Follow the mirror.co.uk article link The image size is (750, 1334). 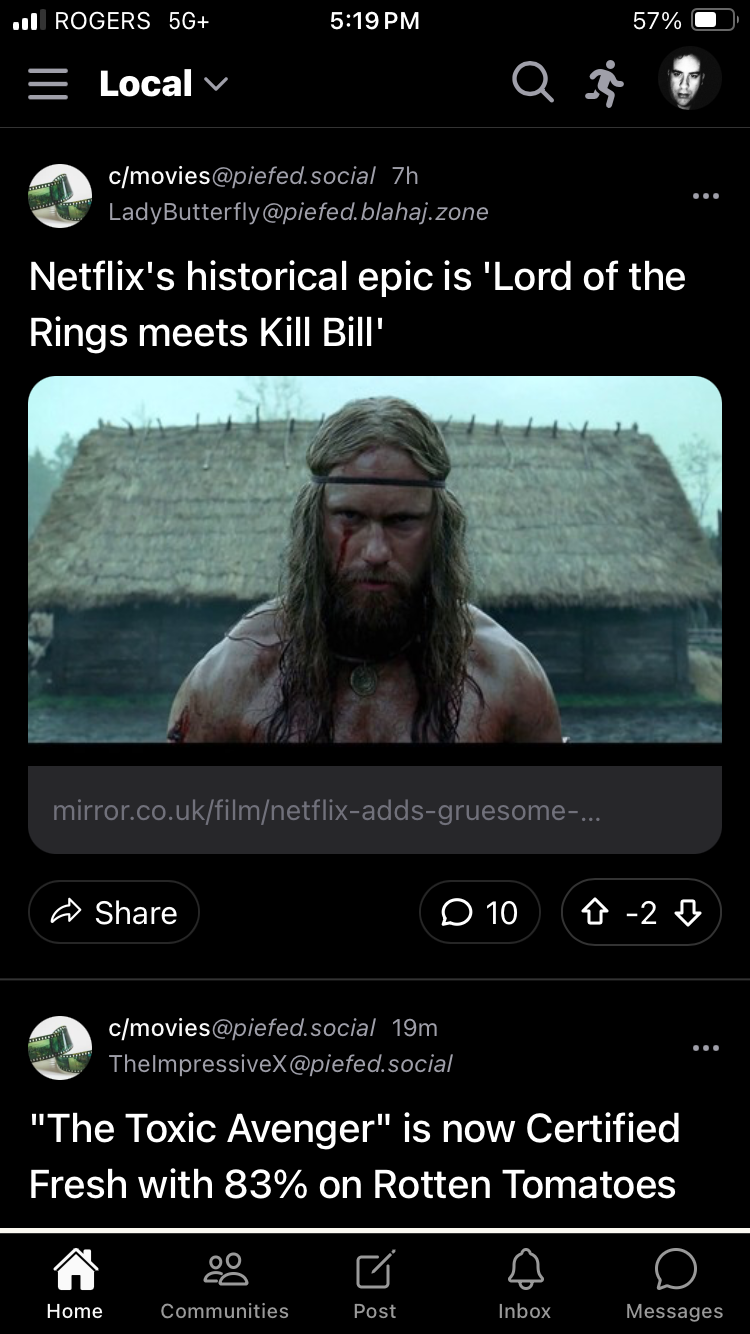[375, 810]
